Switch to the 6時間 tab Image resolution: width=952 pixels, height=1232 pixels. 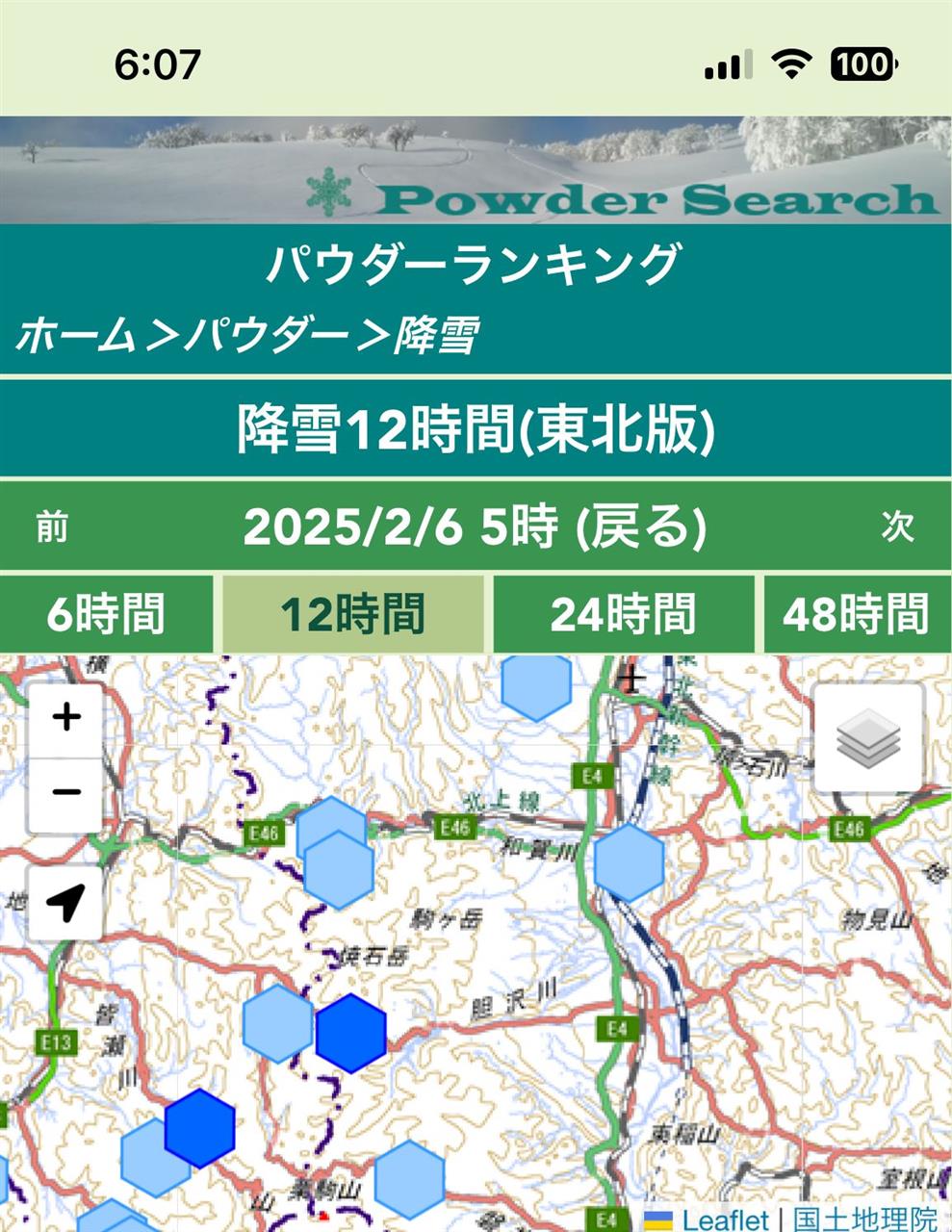(106, 615)
